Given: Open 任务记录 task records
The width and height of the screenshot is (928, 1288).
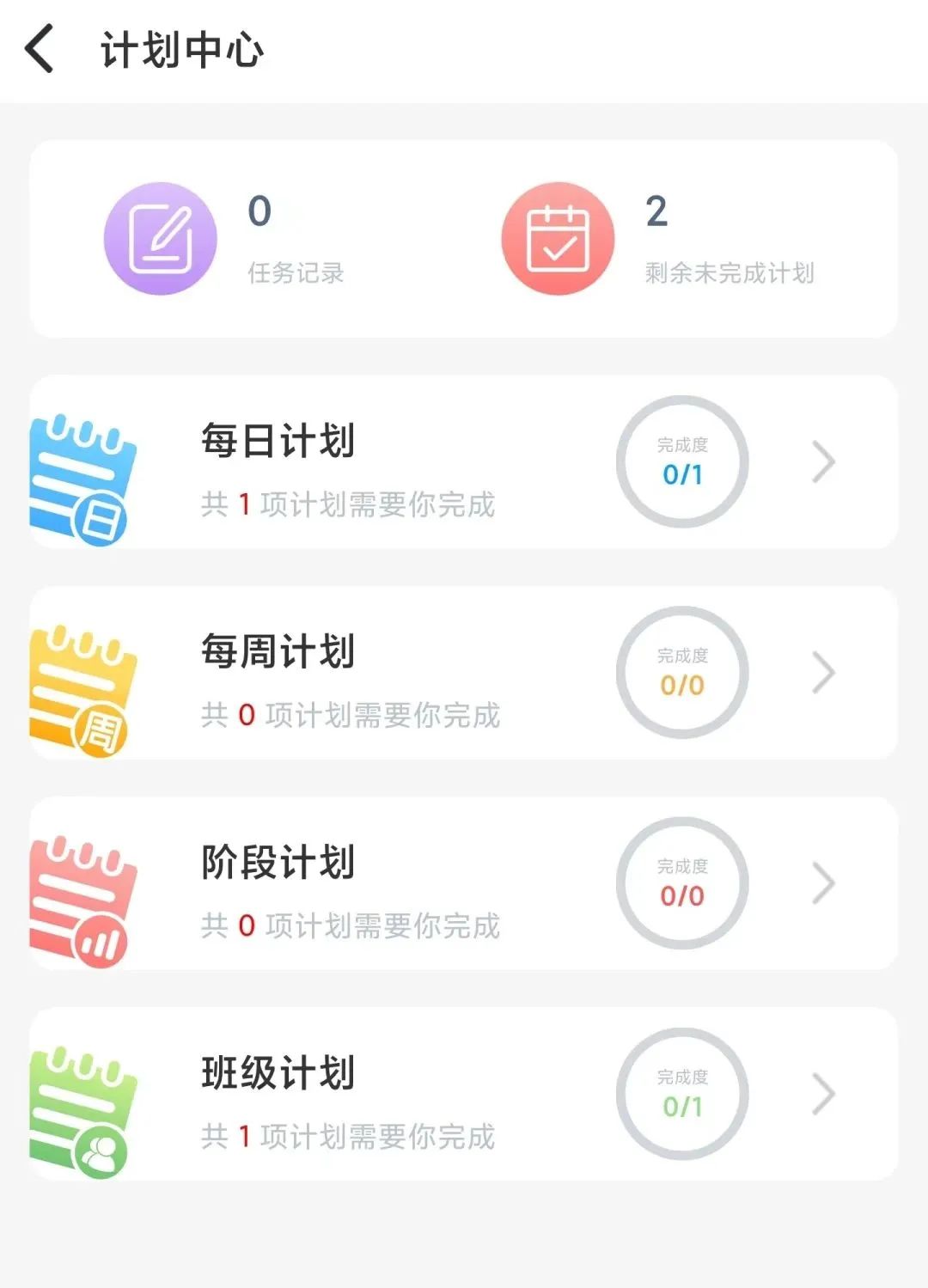Looking at the screenshot, I should [223, 239].
